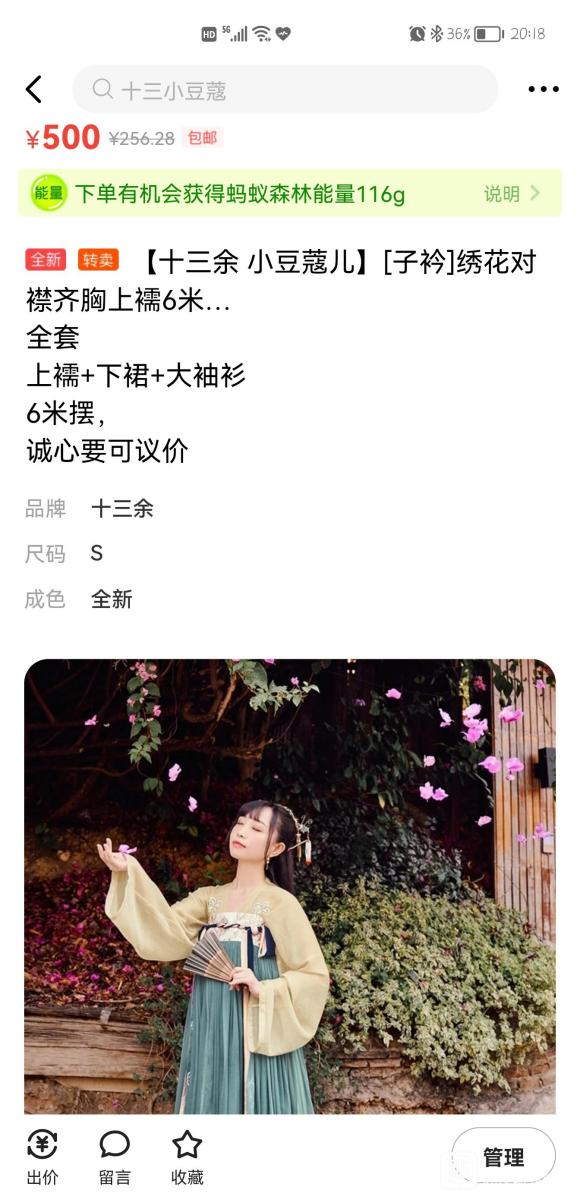Tap the search box showing 十三小豆蔻
Screen dimensions: 580x1196
[285, 89]
